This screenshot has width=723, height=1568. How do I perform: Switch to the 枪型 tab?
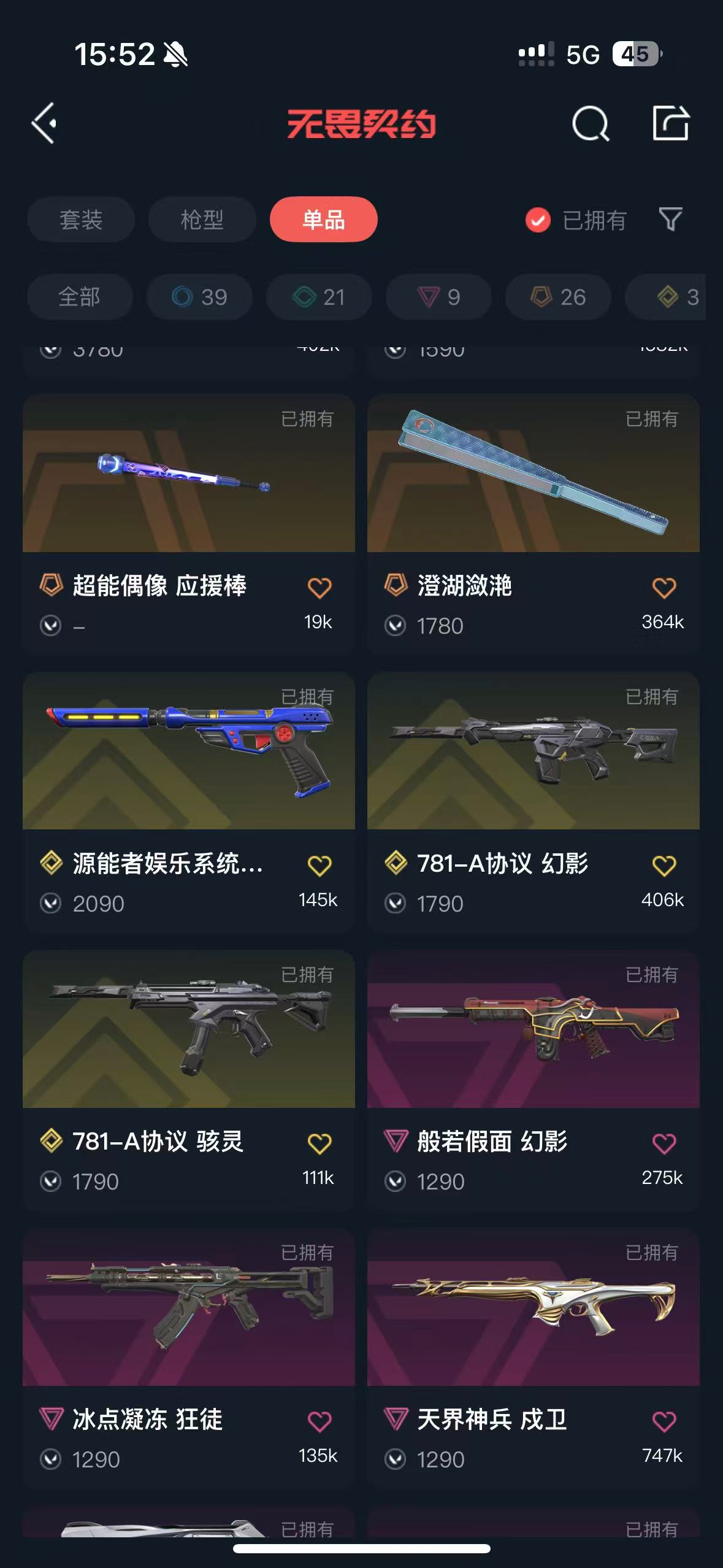pyautogui.click(x=202, y=220)
